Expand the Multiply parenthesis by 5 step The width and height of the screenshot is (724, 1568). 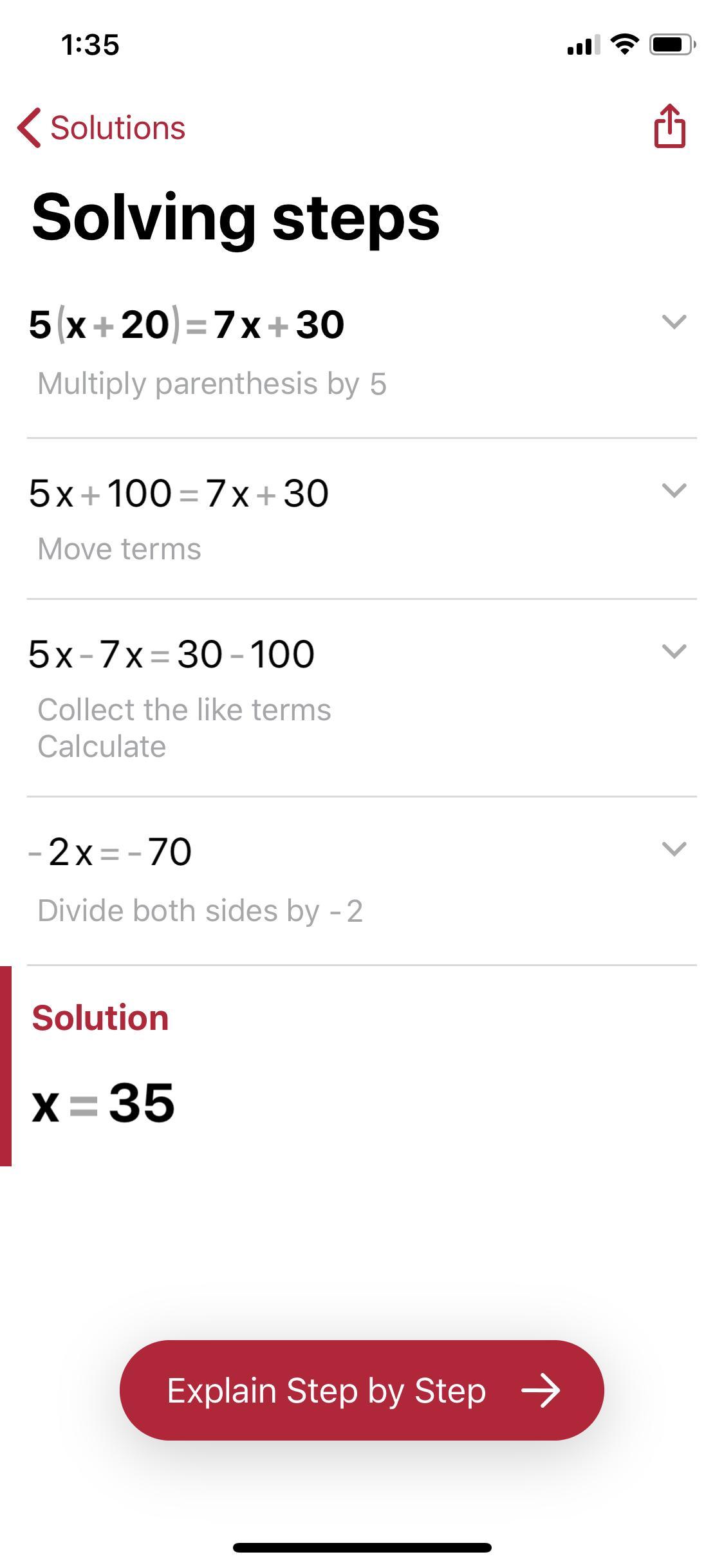(674, 321)
